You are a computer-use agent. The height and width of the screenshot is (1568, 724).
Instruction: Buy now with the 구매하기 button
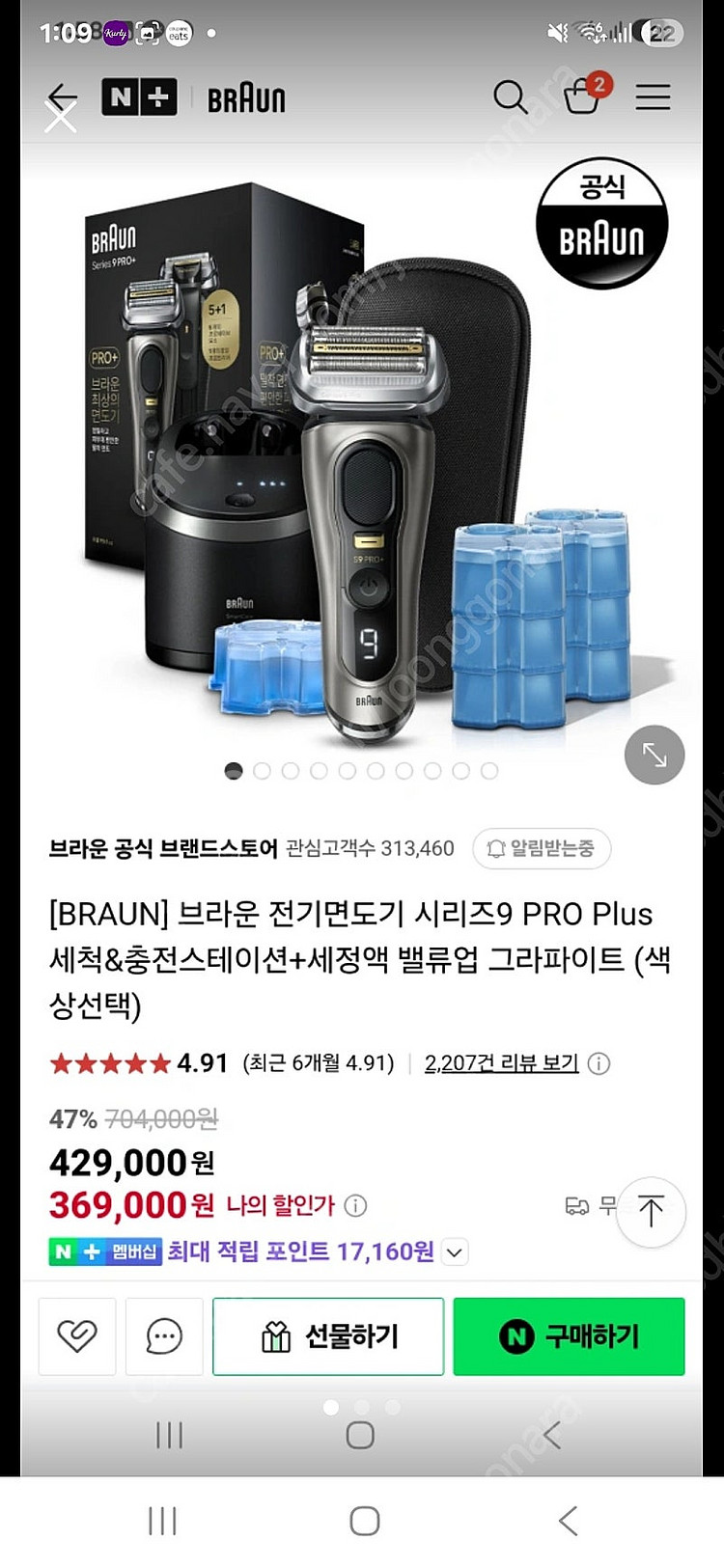tap(569, 1336)
